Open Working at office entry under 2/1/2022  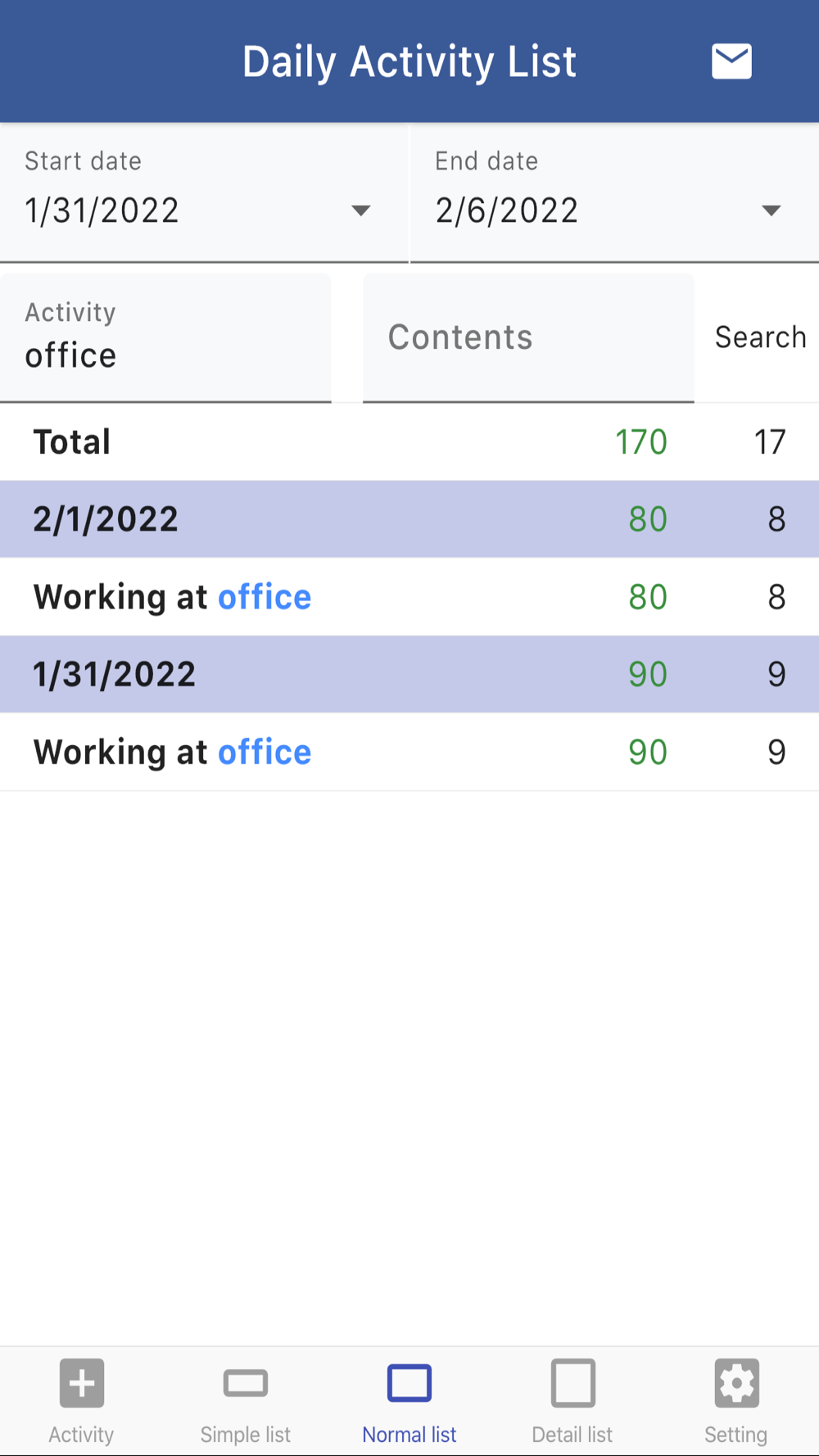(x=409, y=597)
